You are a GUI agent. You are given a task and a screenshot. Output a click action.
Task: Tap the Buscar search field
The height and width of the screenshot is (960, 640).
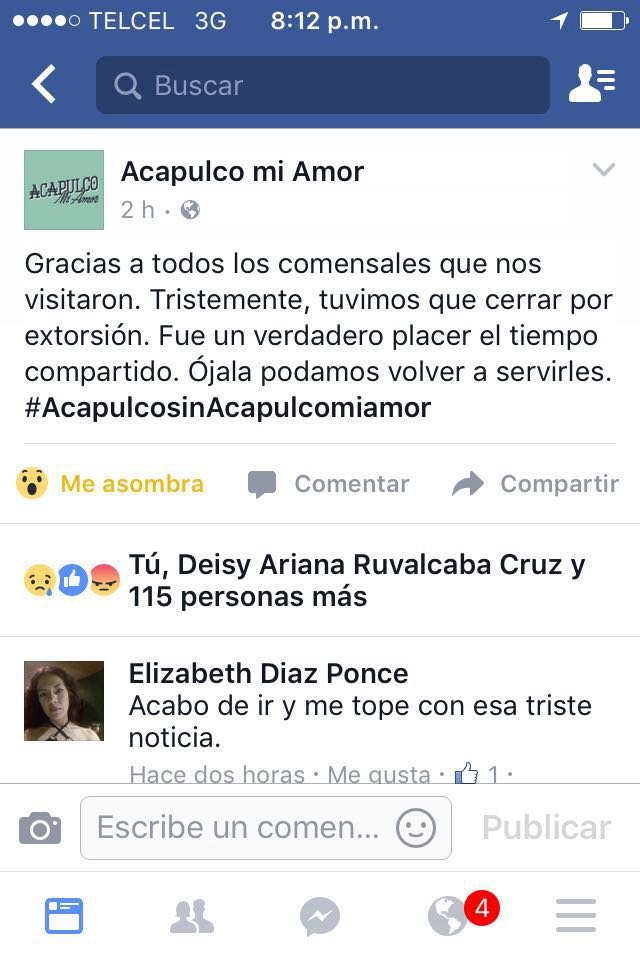tap(322, 85)
